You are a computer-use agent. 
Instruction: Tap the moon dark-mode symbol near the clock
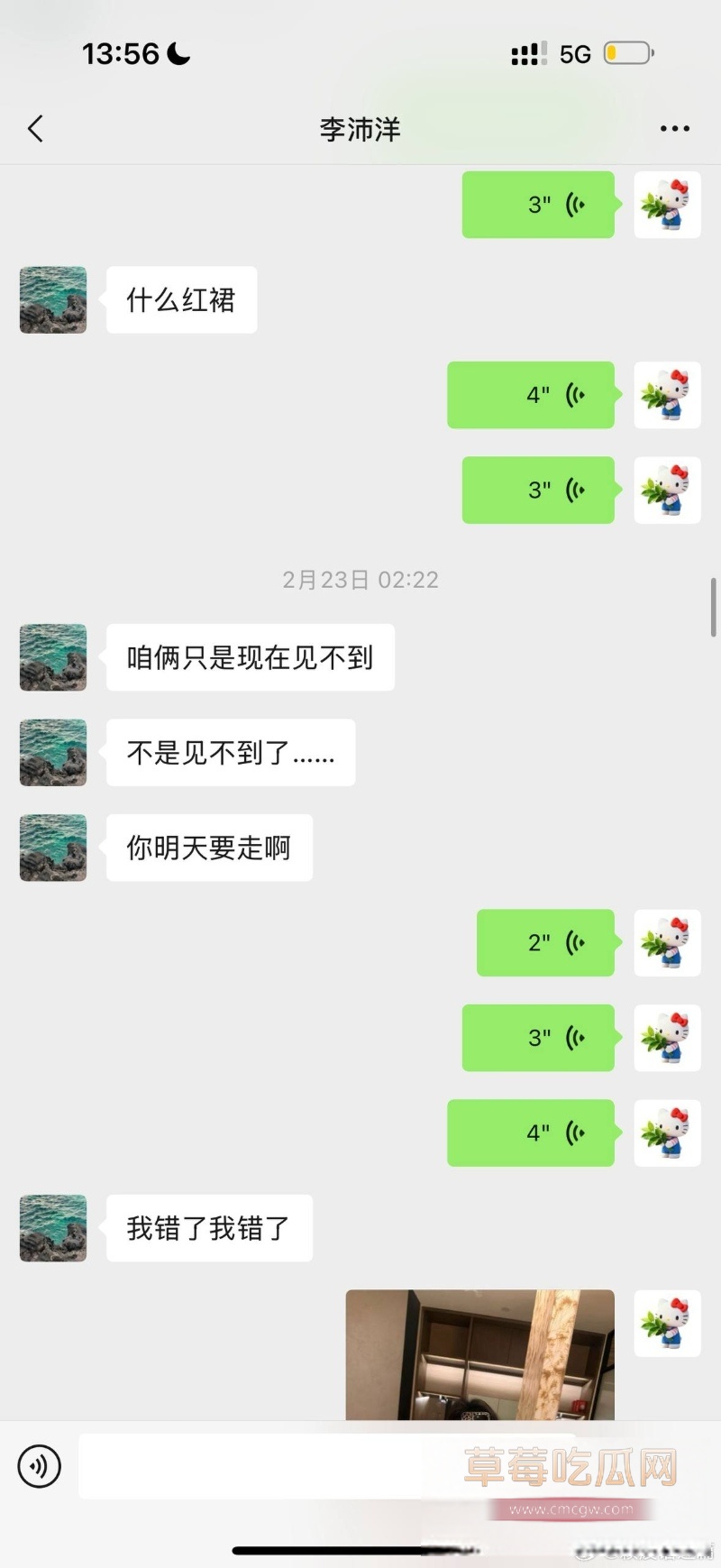[x=177, y=52]
